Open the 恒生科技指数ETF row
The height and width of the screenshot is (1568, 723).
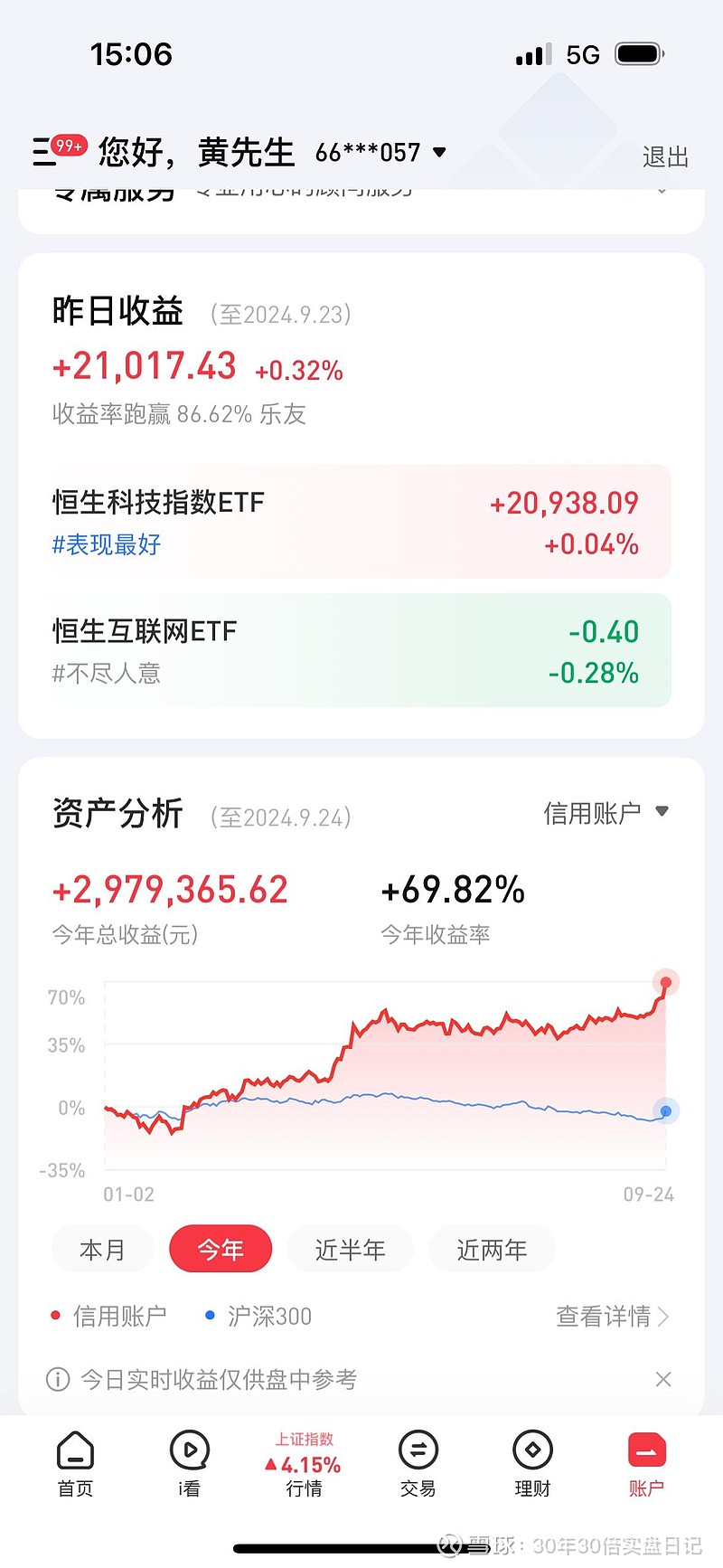pyautogui.click(x=361, y=522)
